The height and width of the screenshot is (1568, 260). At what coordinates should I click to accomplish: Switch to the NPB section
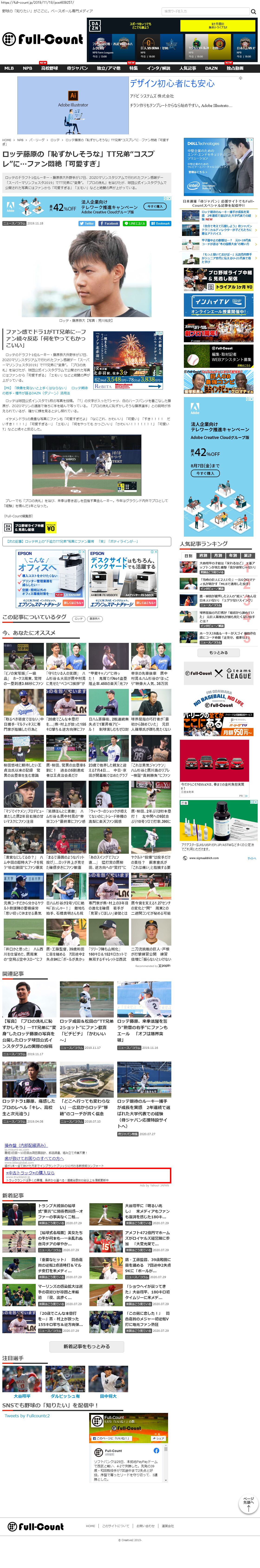pos(27,68)
